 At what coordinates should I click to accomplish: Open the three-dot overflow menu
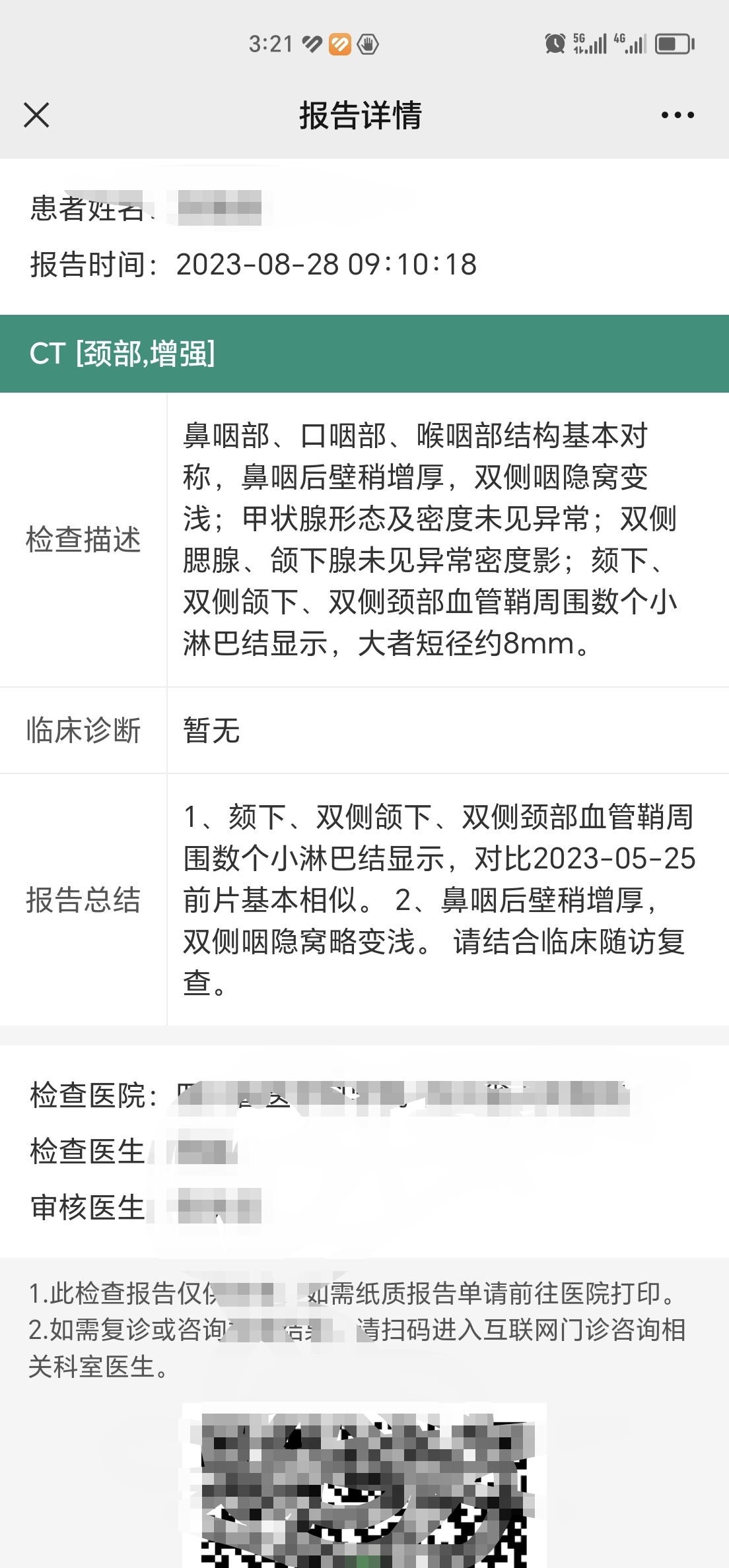[x=677, y=115]
